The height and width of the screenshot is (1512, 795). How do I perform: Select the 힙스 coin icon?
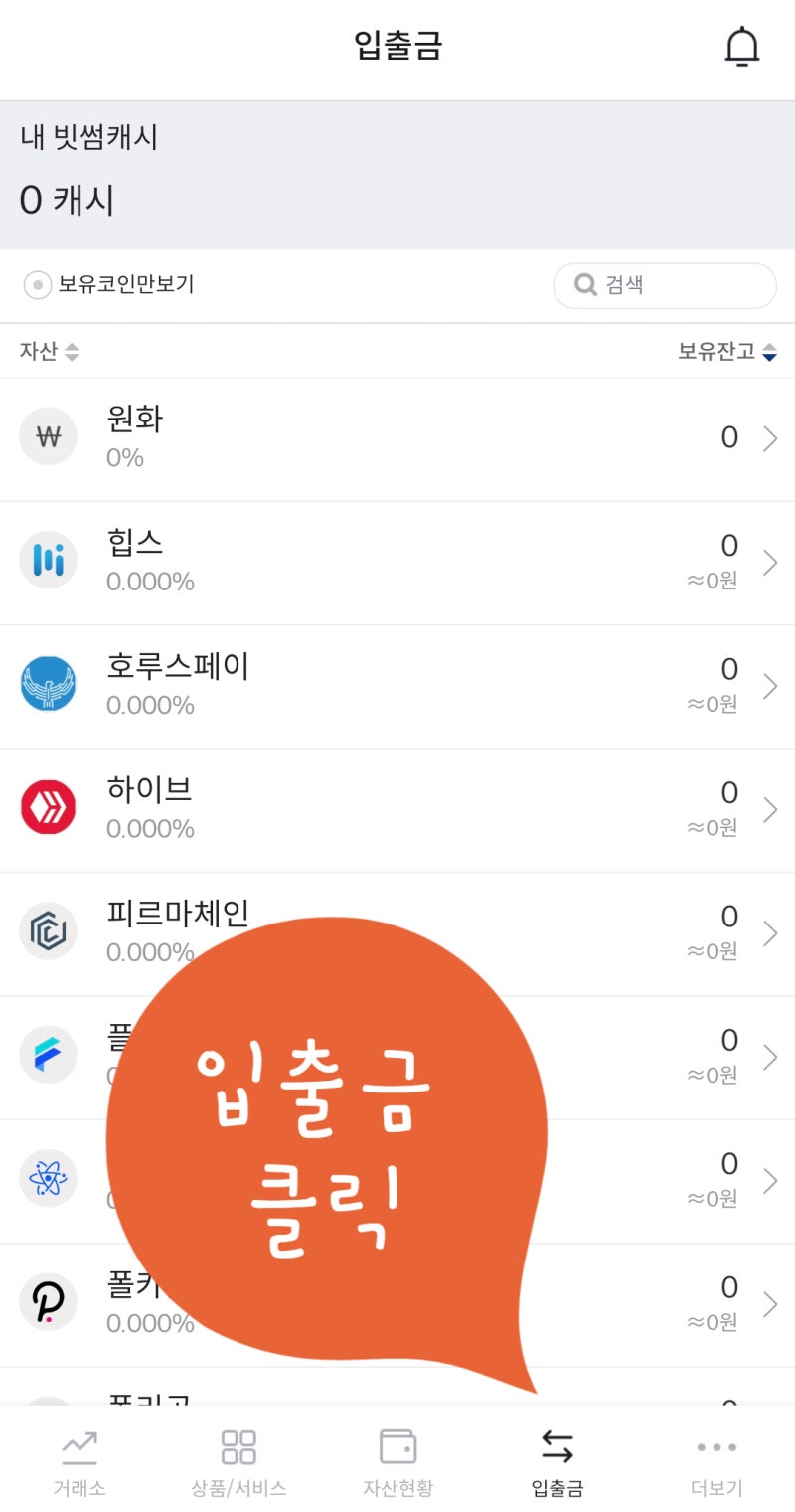tap(48, 560)
